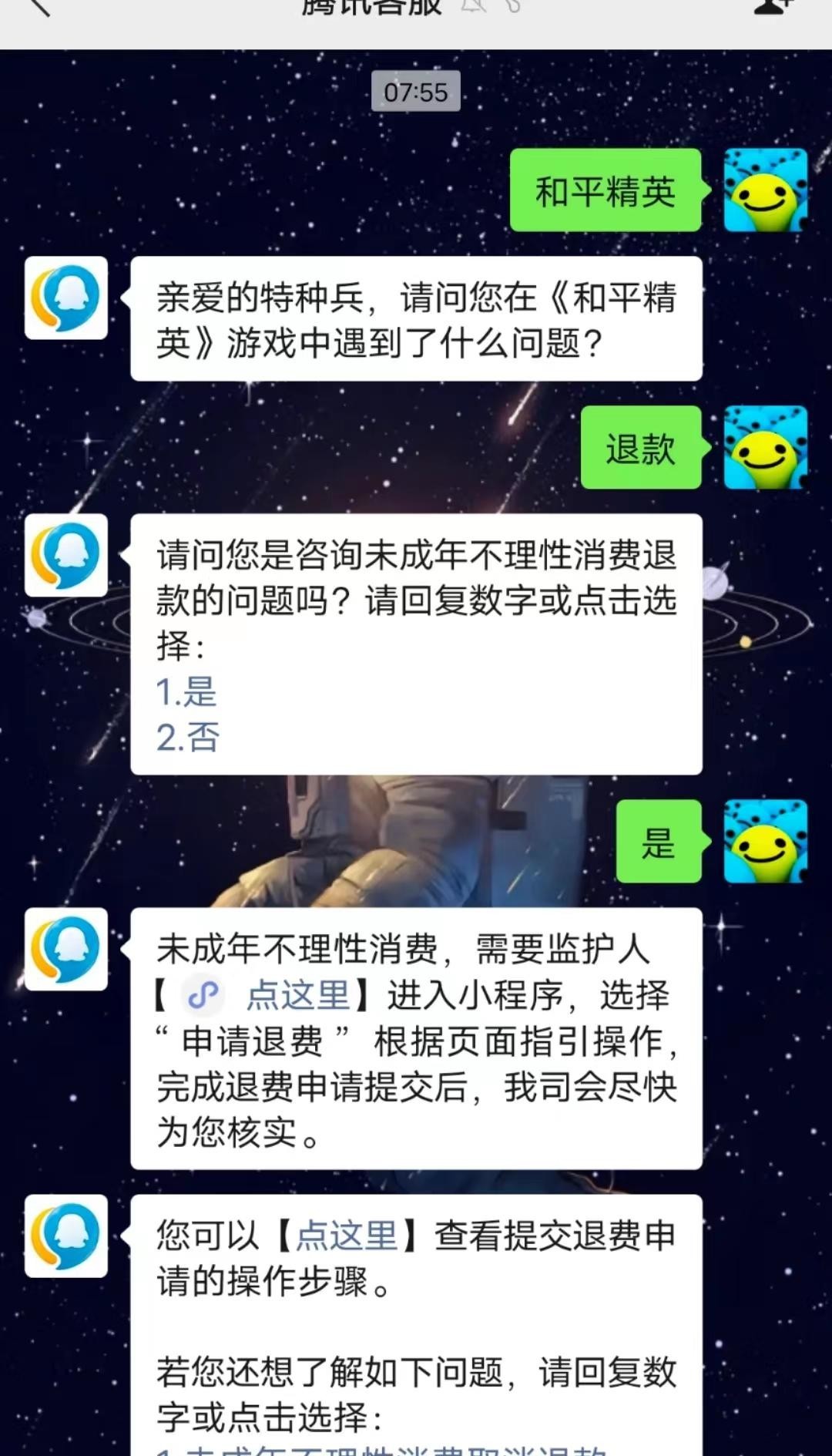832x1456 pixels.
Task: Select option 1.是 to confirm
Action: (x=185, y=692)
